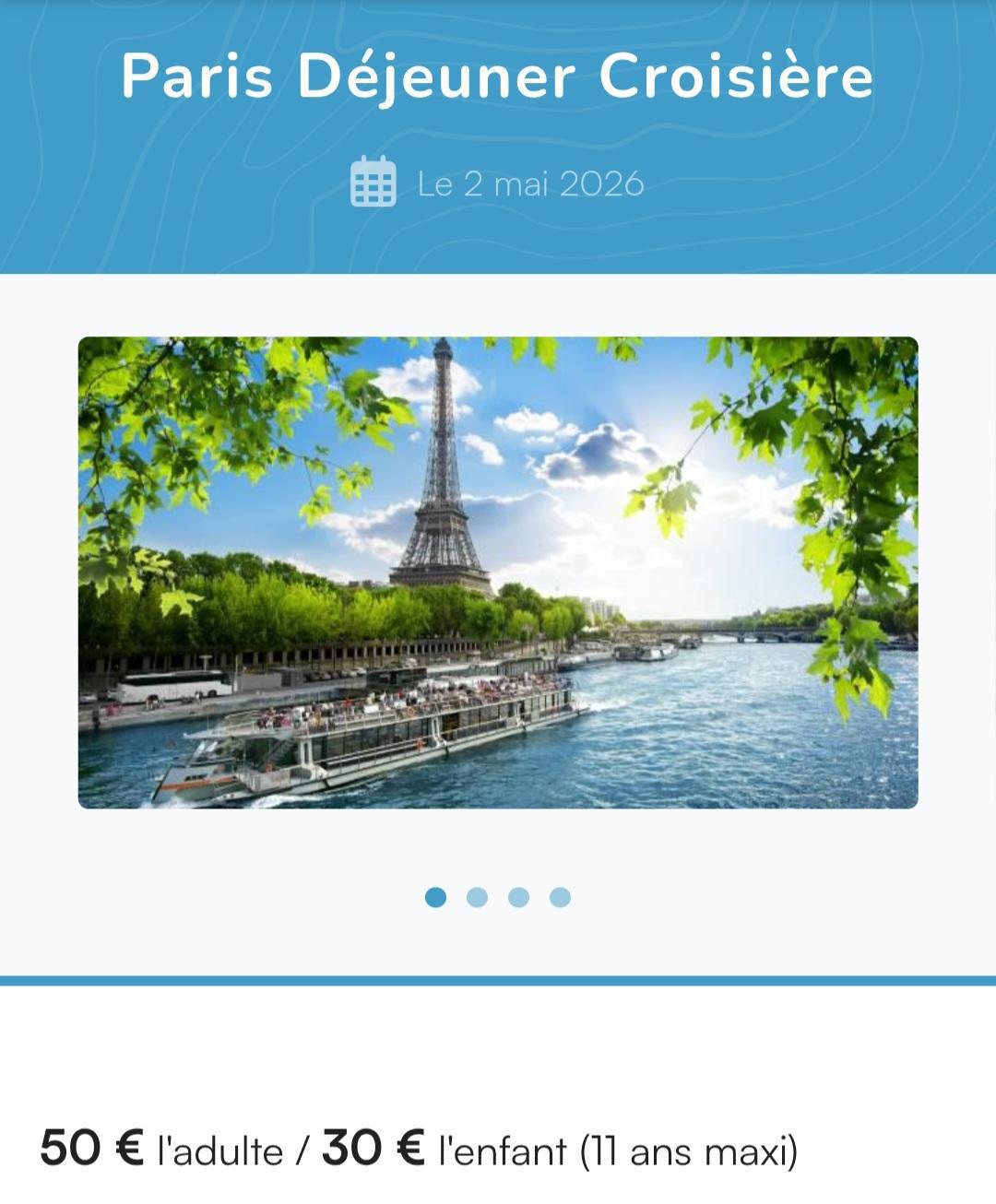Go to the fourth carousel slide dot
Viewport: 996px width, 1204px height.
[560, 897]
